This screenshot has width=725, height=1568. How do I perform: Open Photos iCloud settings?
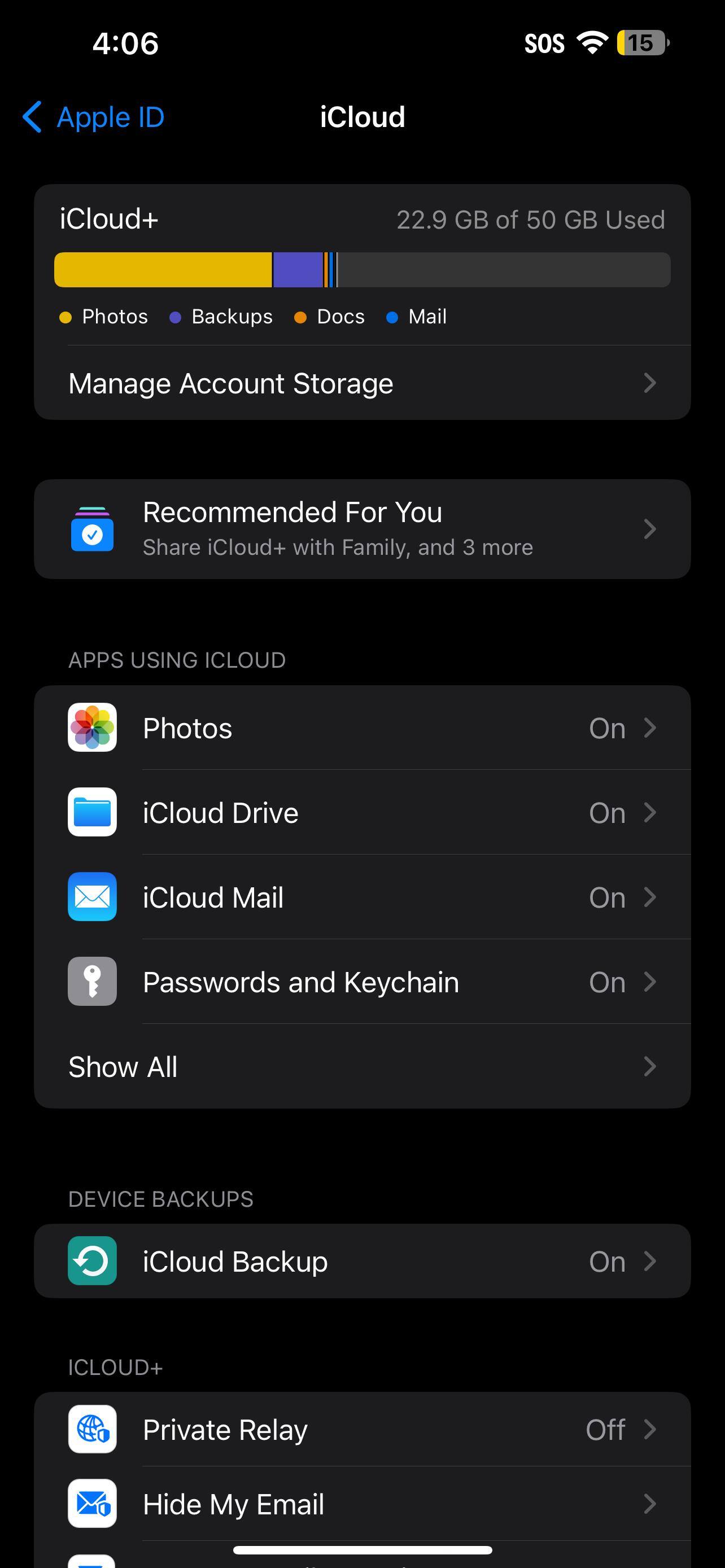tap(361, 728)
